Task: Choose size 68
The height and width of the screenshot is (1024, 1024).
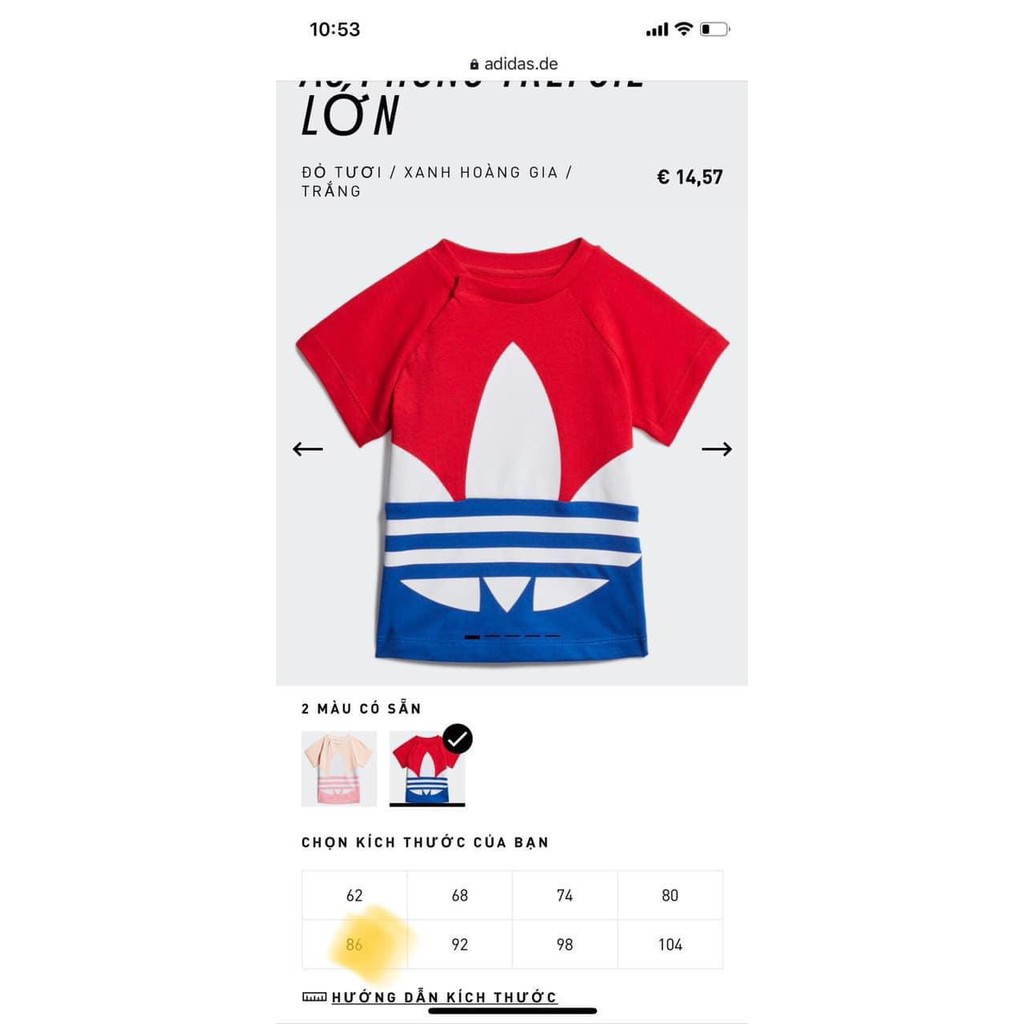Action: click(x=459, y=895)
